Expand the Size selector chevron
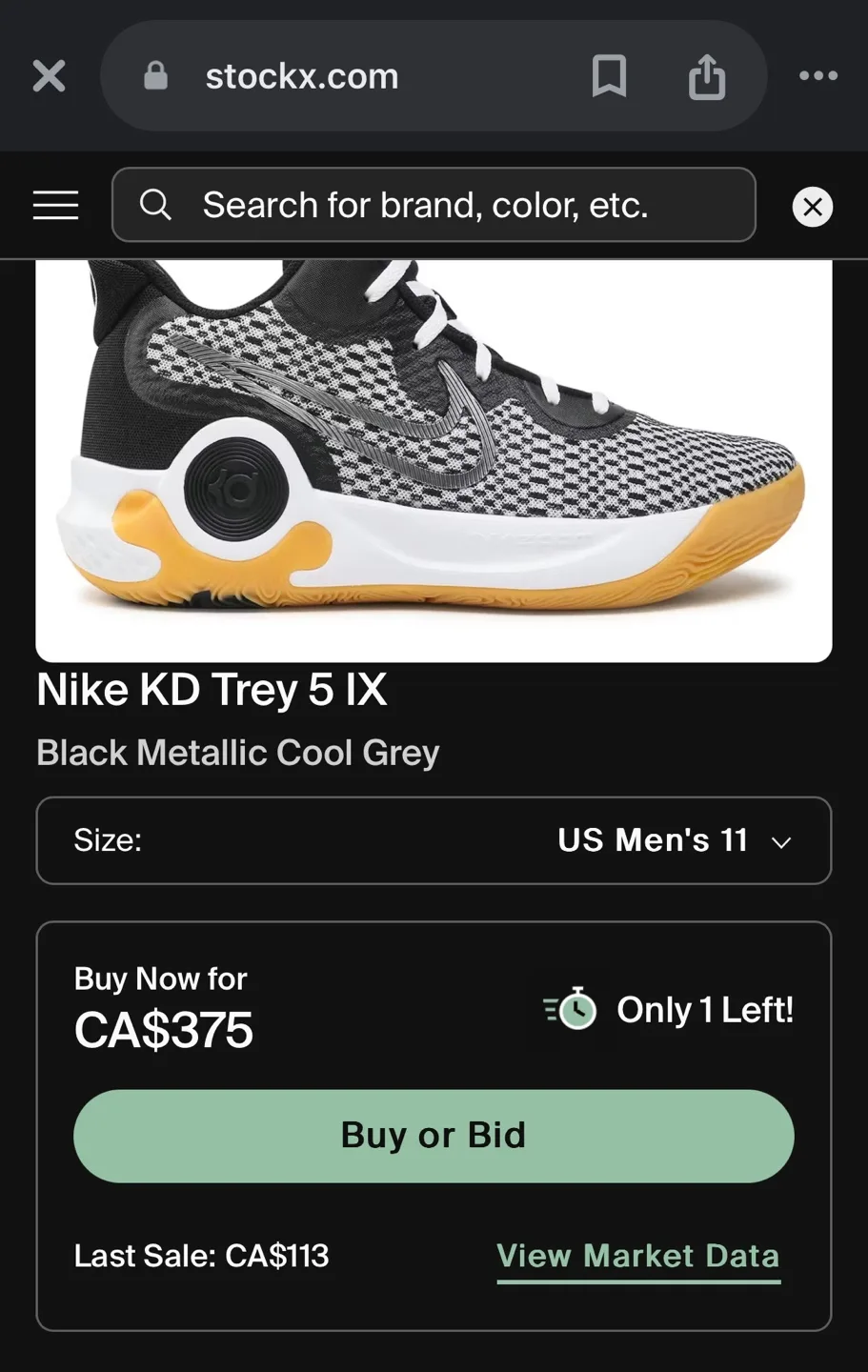Viewport: 868px width, 1372px height. coord(780,842)
